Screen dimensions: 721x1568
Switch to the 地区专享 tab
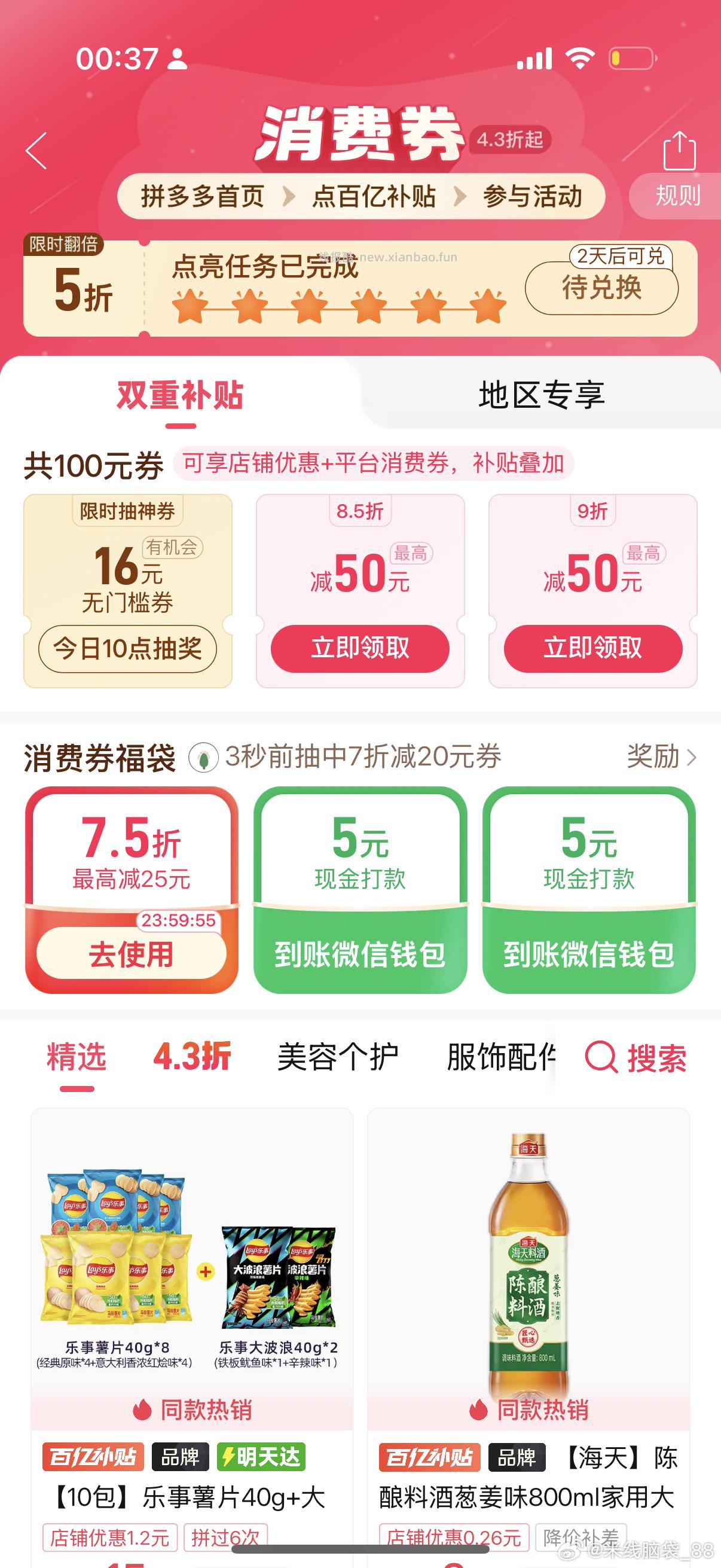click(541, 395)
